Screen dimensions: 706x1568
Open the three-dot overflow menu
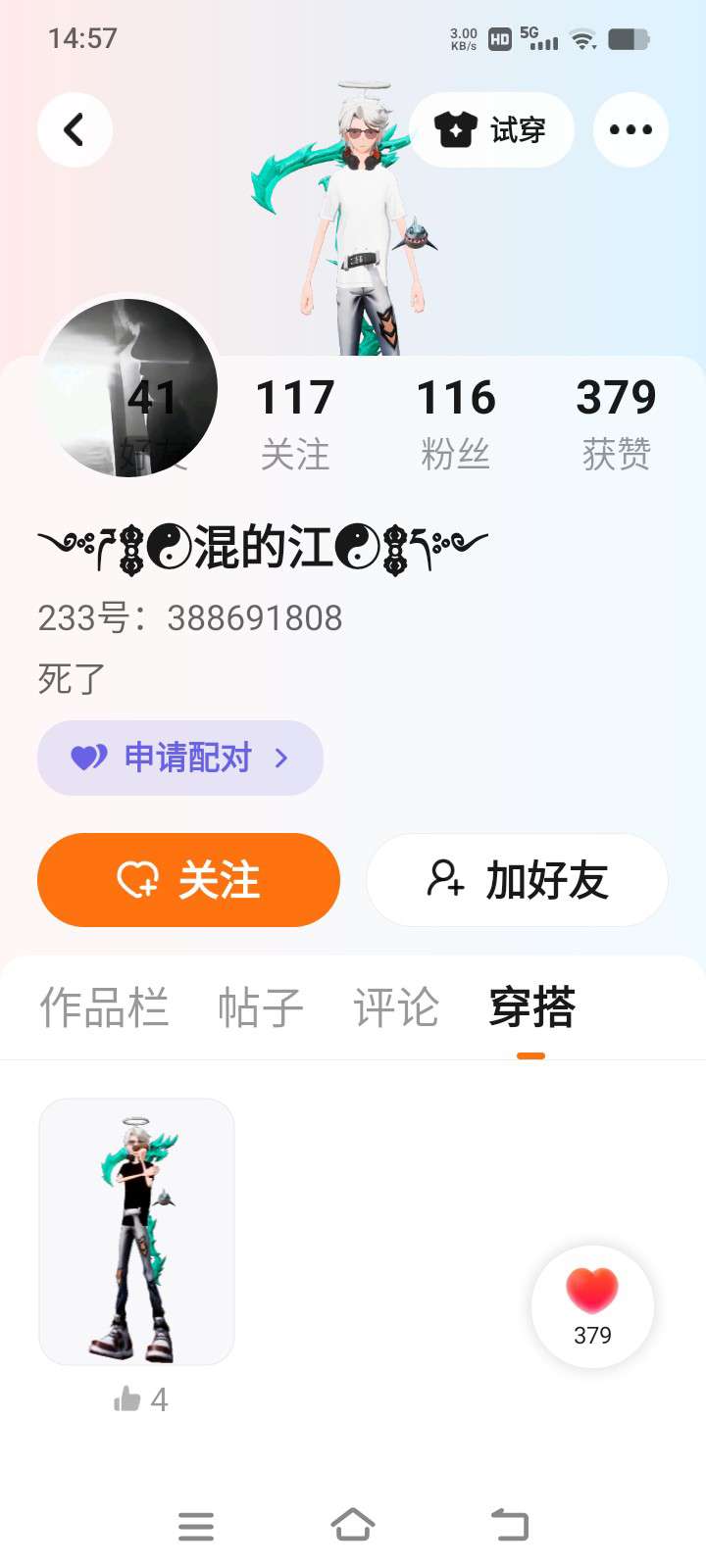pyautogui.click(x=630, y=130)
